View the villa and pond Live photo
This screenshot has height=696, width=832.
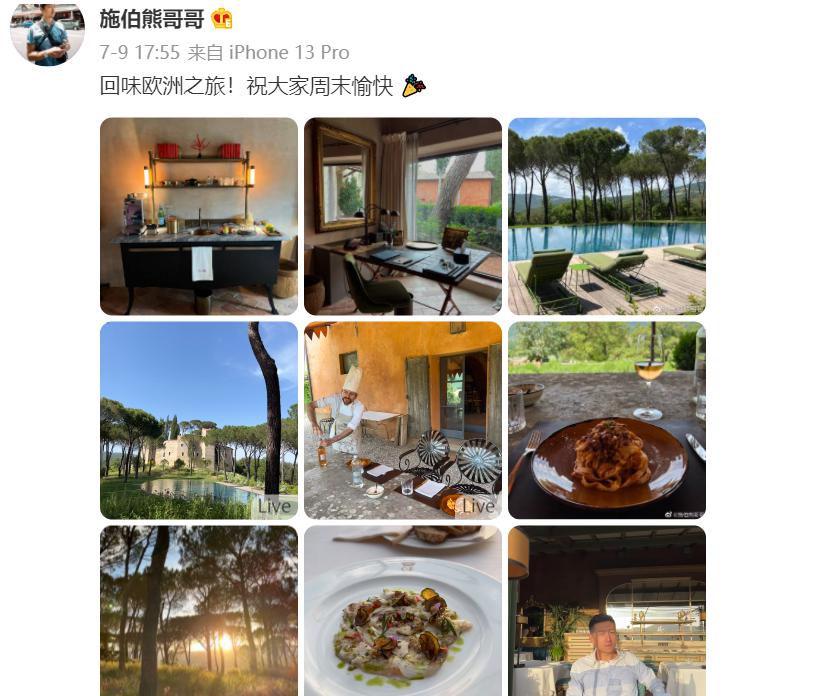199,420
